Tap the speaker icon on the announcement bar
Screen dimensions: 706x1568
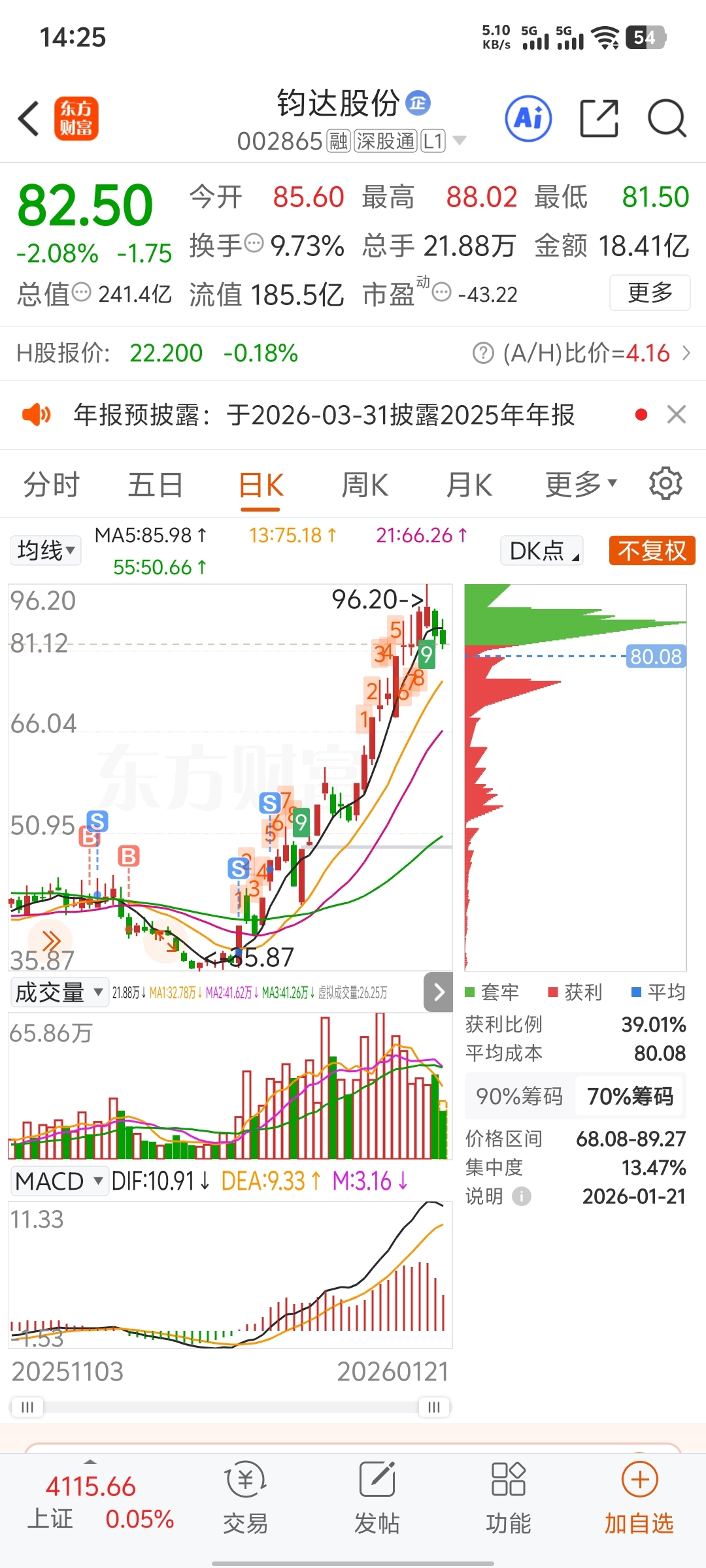[37, 414]
